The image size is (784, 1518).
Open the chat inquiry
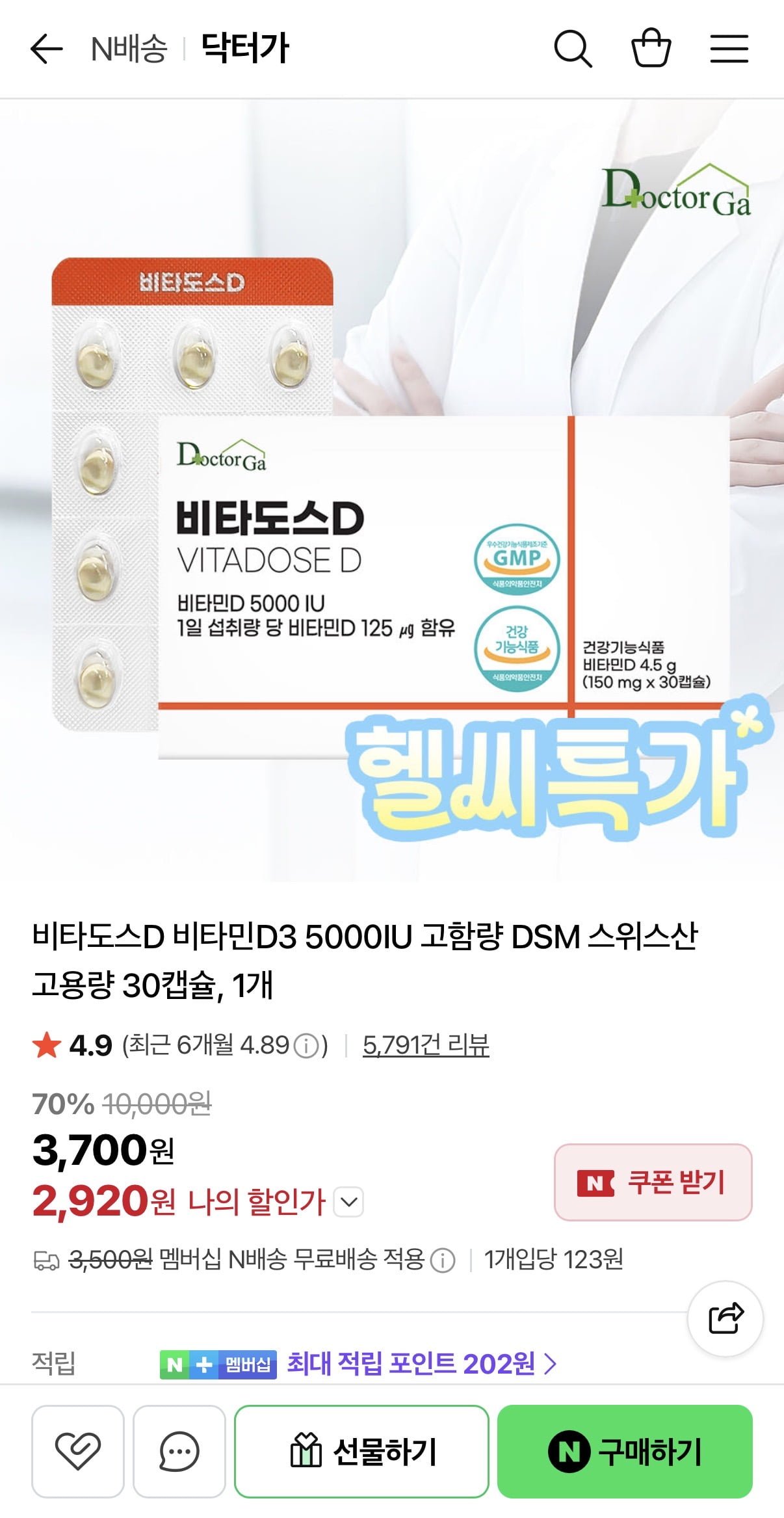[x=179, y=1451]
